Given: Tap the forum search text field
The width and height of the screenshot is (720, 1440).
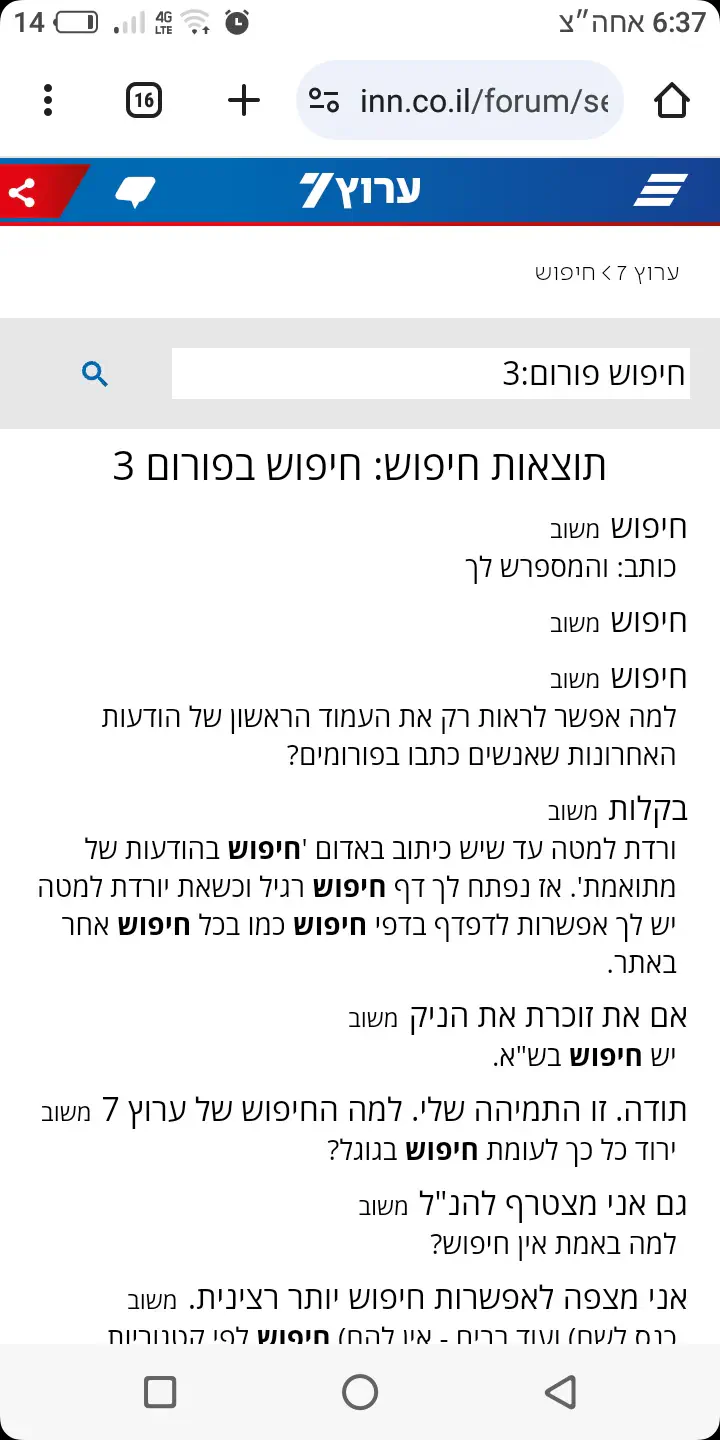Looking at the screenshot, I should (430, 374).
